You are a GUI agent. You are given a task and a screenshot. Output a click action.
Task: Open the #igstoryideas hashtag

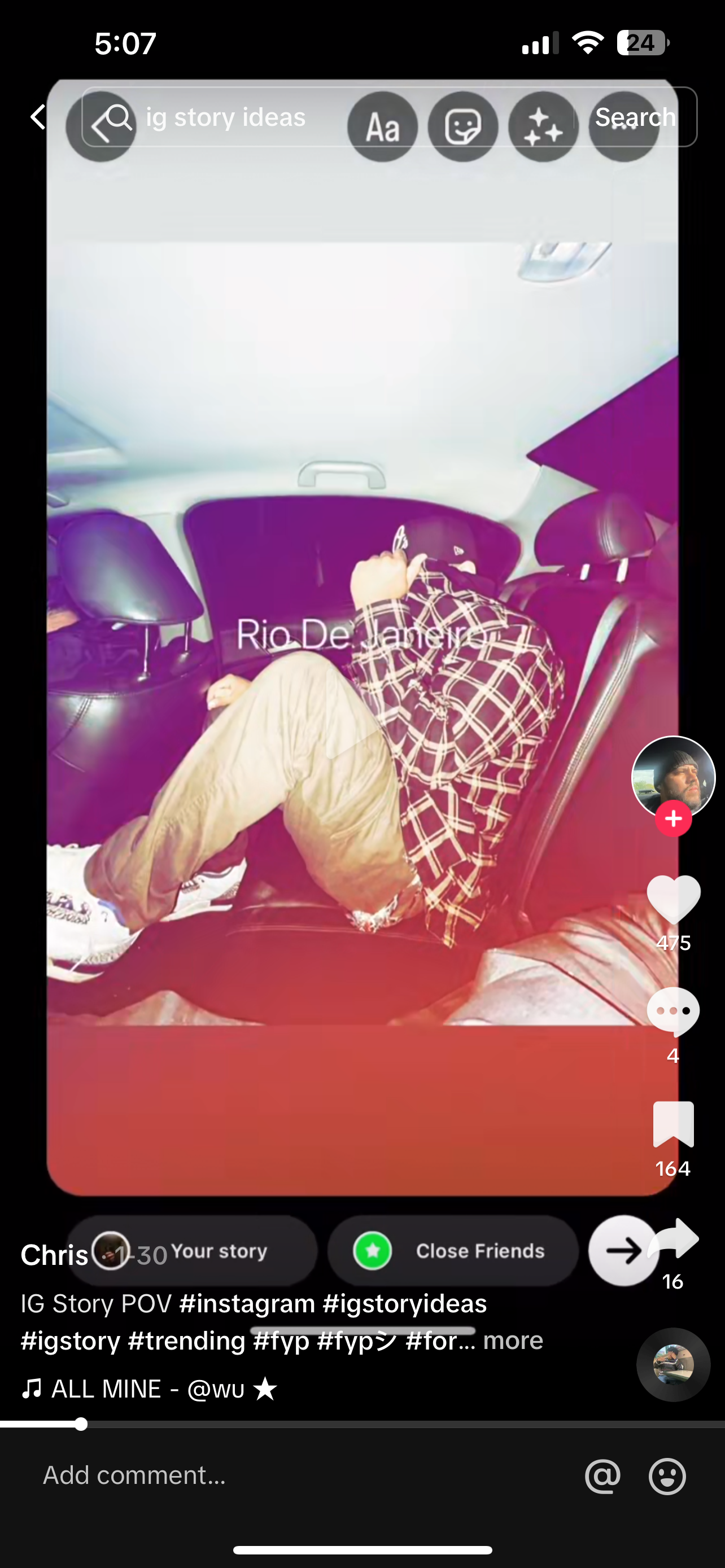tap(404, 1304)
